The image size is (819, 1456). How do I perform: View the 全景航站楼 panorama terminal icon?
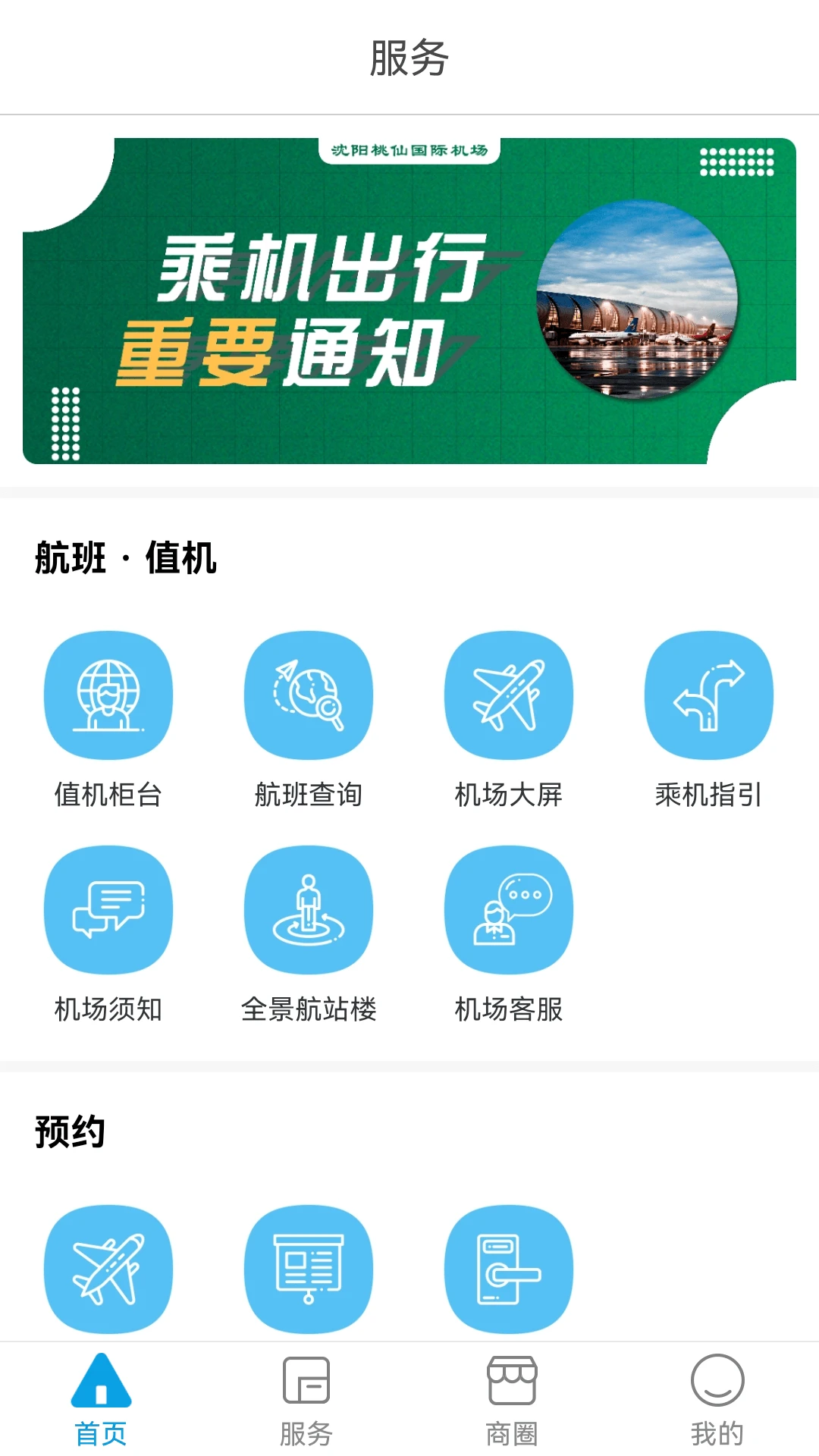click(x=308, y=909)
